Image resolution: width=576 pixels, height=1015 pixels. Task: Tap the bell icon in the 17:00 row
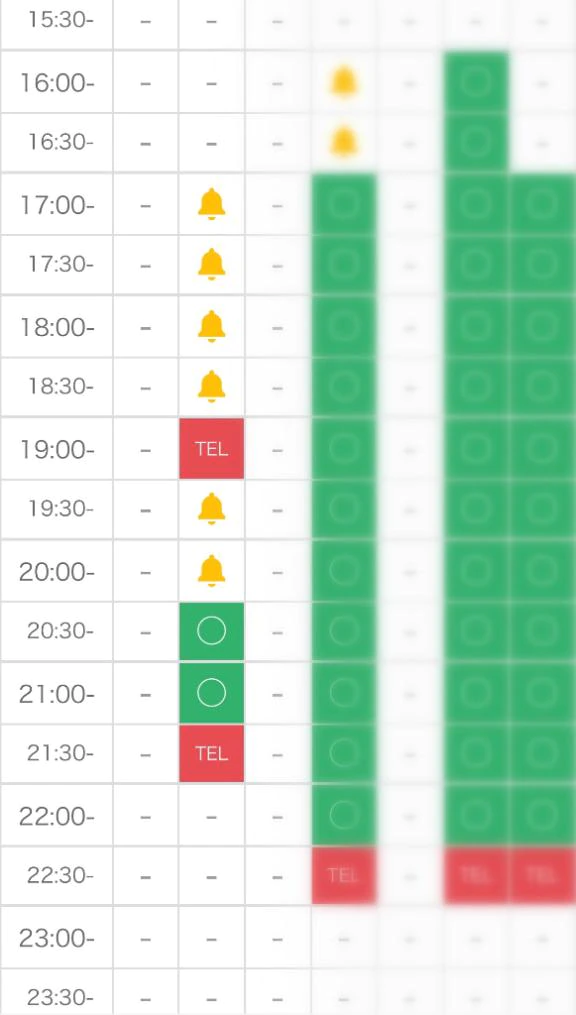click(212, 205)
